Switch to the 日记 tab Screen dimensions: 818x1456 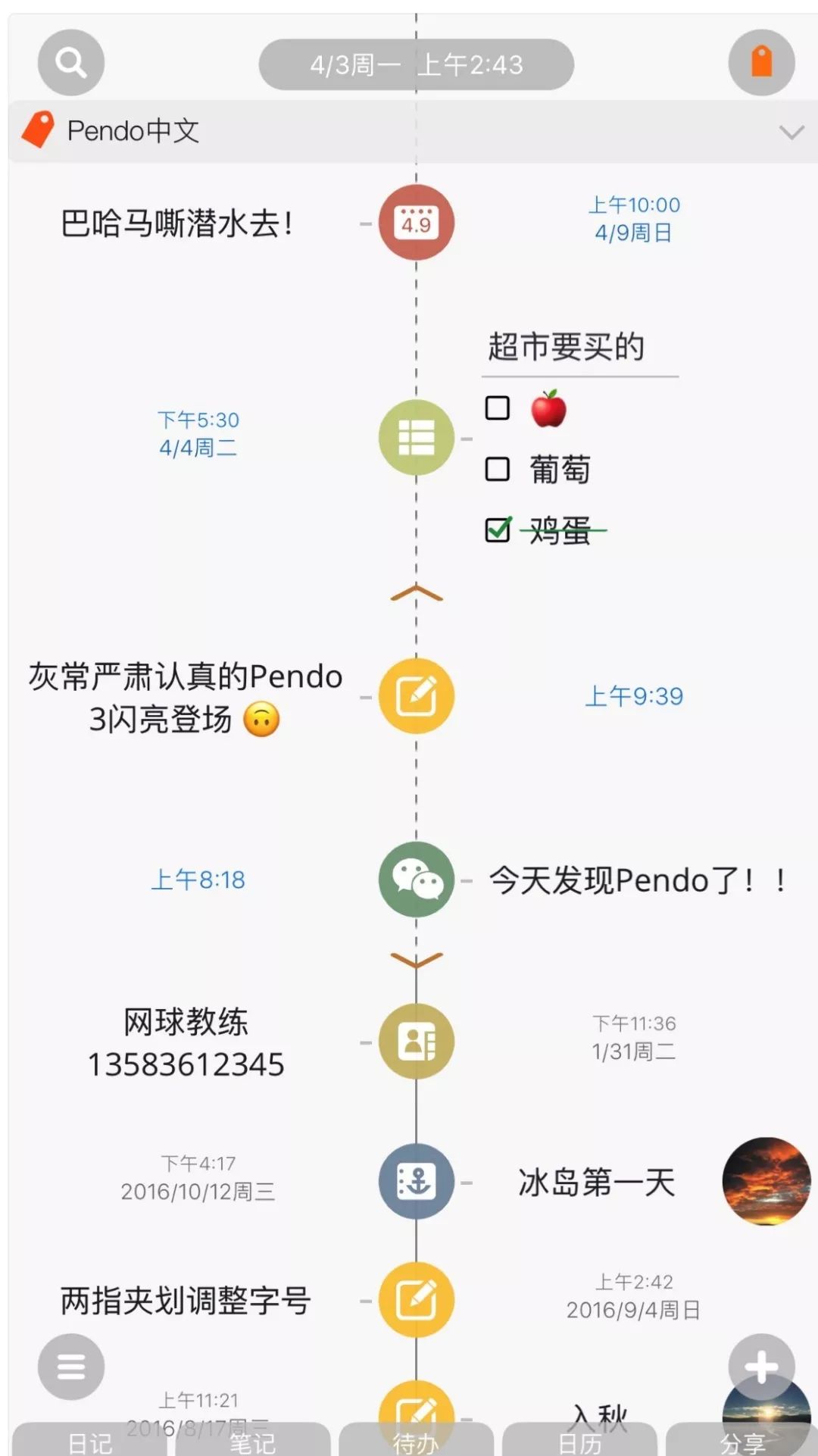tap(89, 1441)
